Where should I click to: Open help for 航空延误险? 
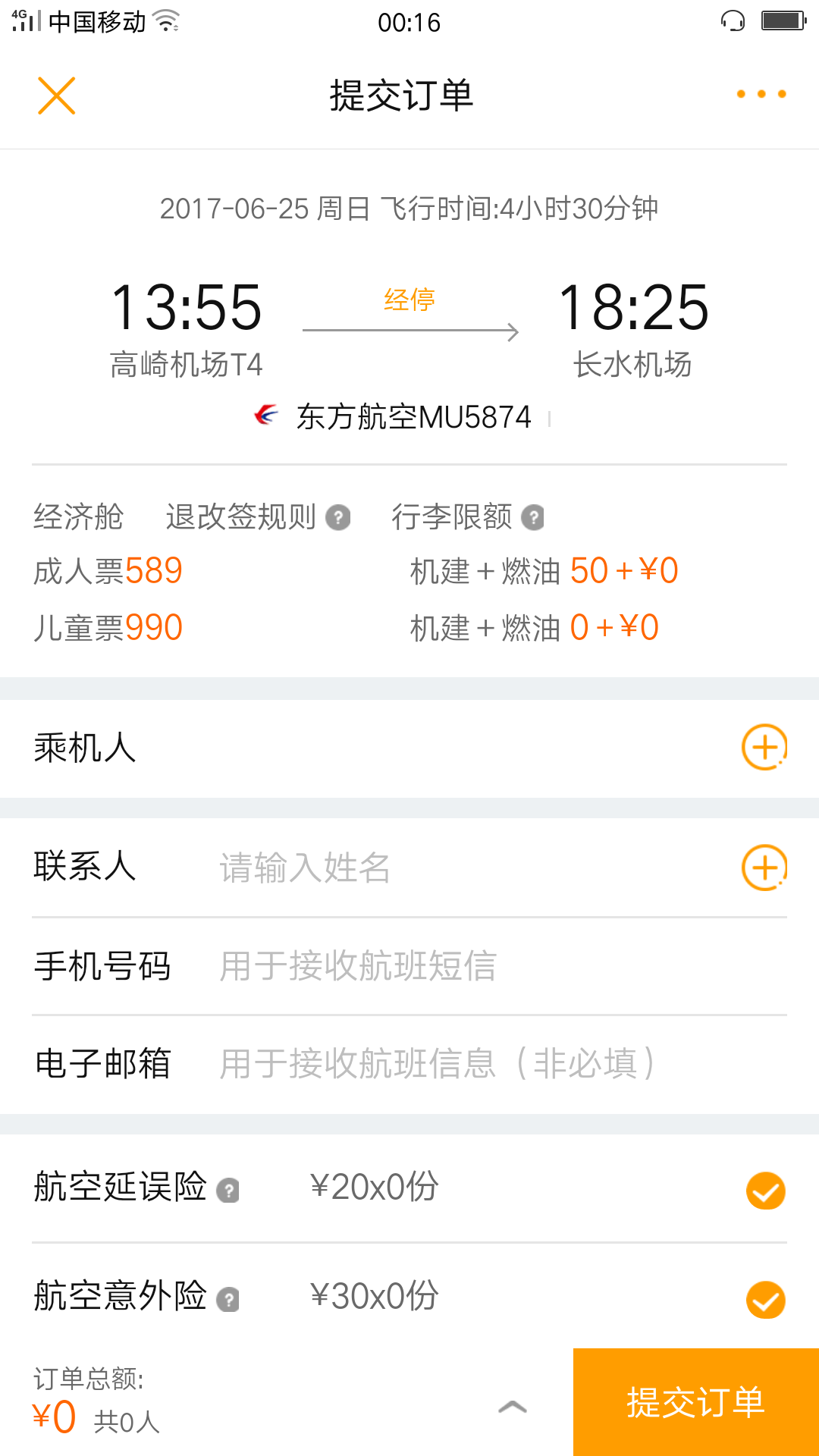227,1191
